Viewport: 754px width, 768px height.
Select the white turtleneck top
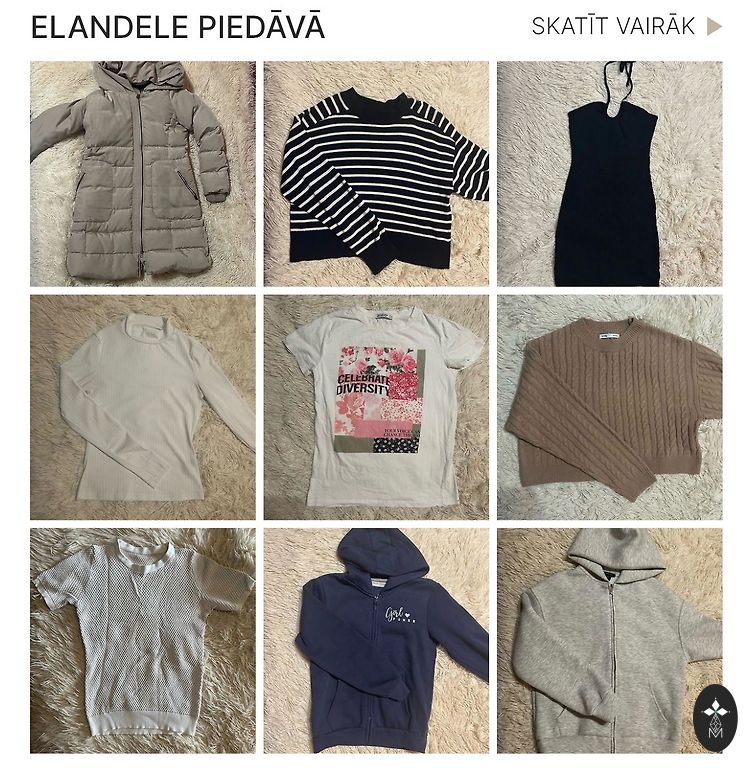click(x=142, y=407)
